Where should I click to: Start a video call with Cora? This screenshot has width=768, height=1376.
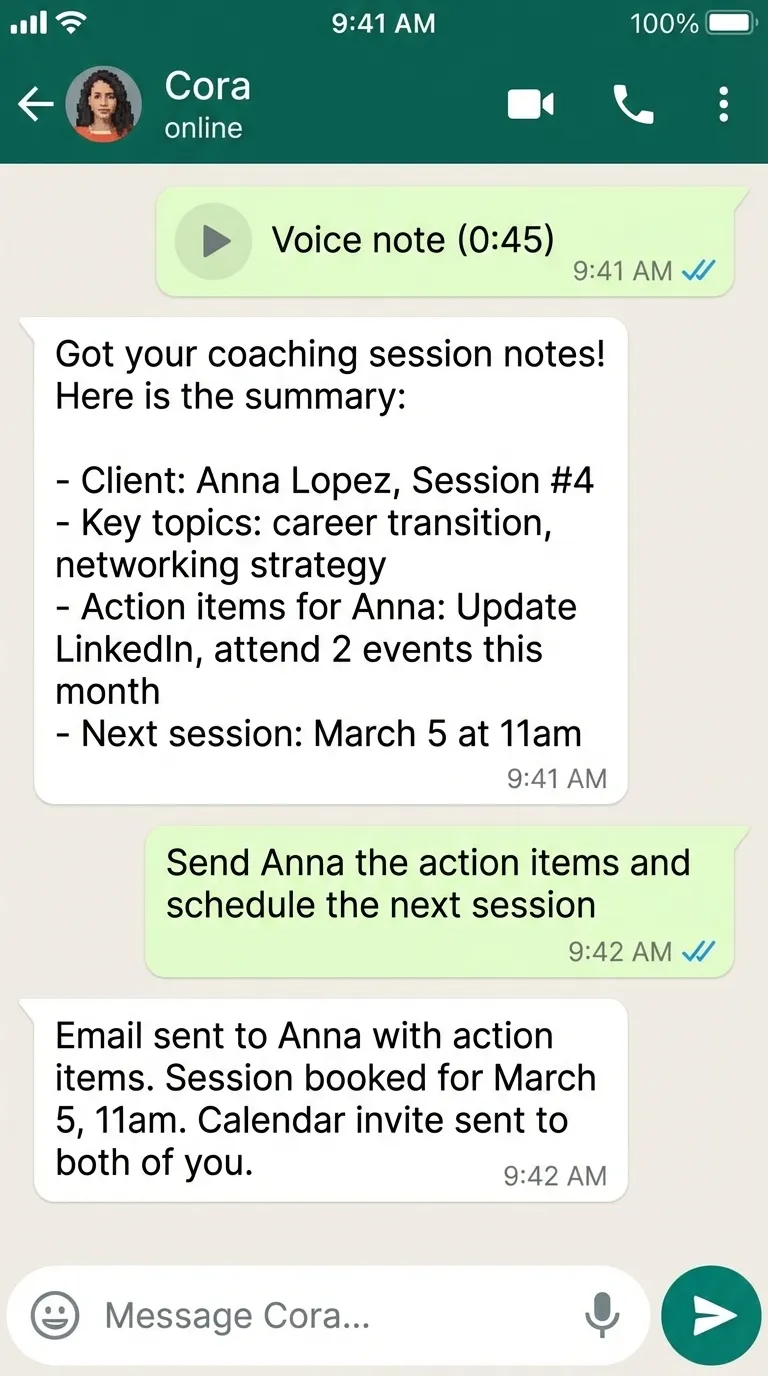[531, 104]
